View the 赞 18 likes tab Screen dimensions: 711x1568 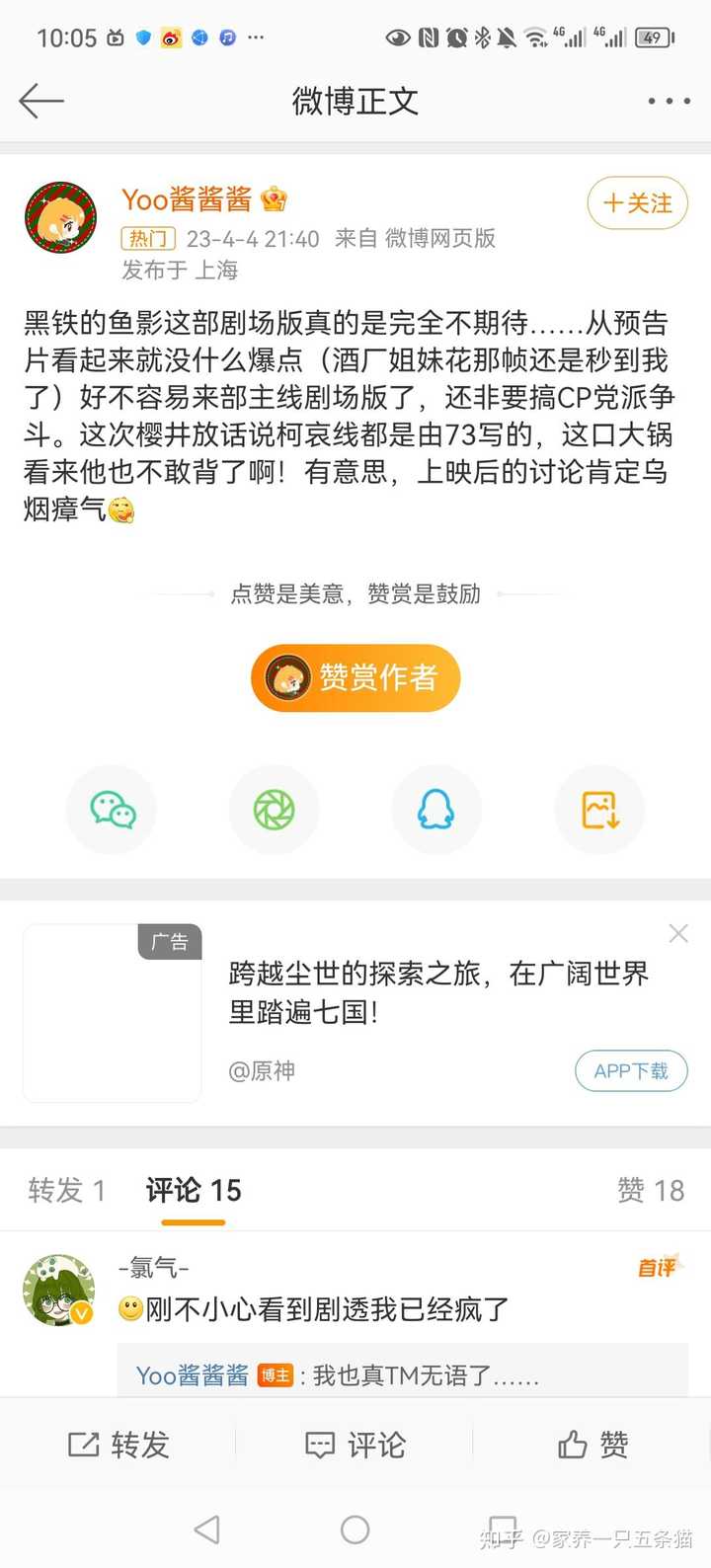[x=651, y=1190]
